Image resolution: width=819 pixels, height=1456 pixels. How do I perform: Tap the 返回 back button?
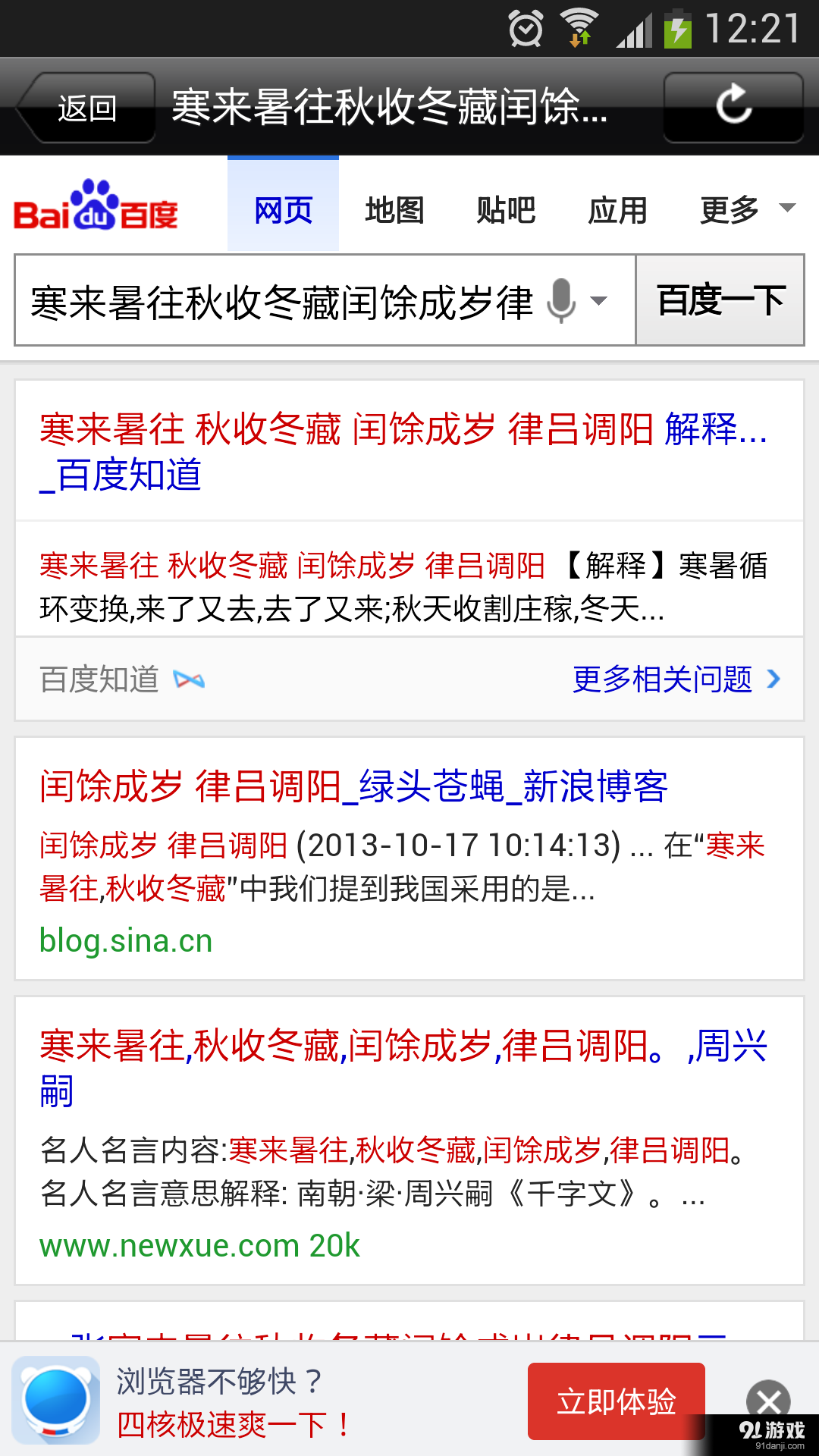86,108
